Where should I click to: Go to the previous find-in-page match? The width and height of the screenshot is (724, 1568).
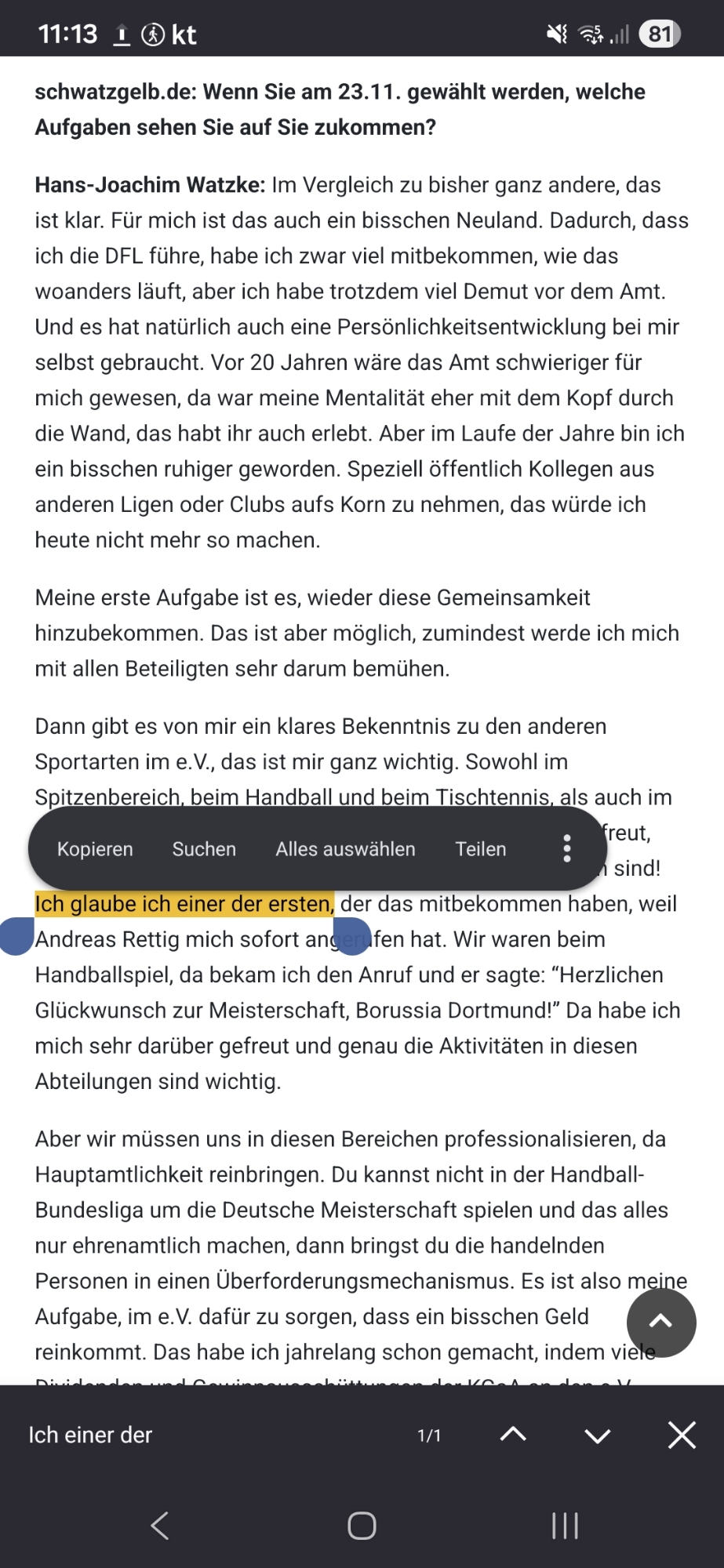click(513, 1435)
